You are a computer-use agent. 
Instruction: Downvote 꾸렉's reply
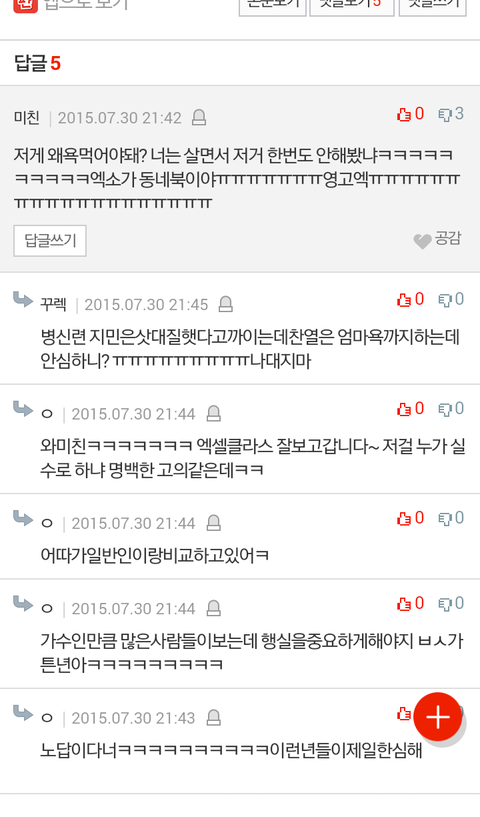click(451, 299)
